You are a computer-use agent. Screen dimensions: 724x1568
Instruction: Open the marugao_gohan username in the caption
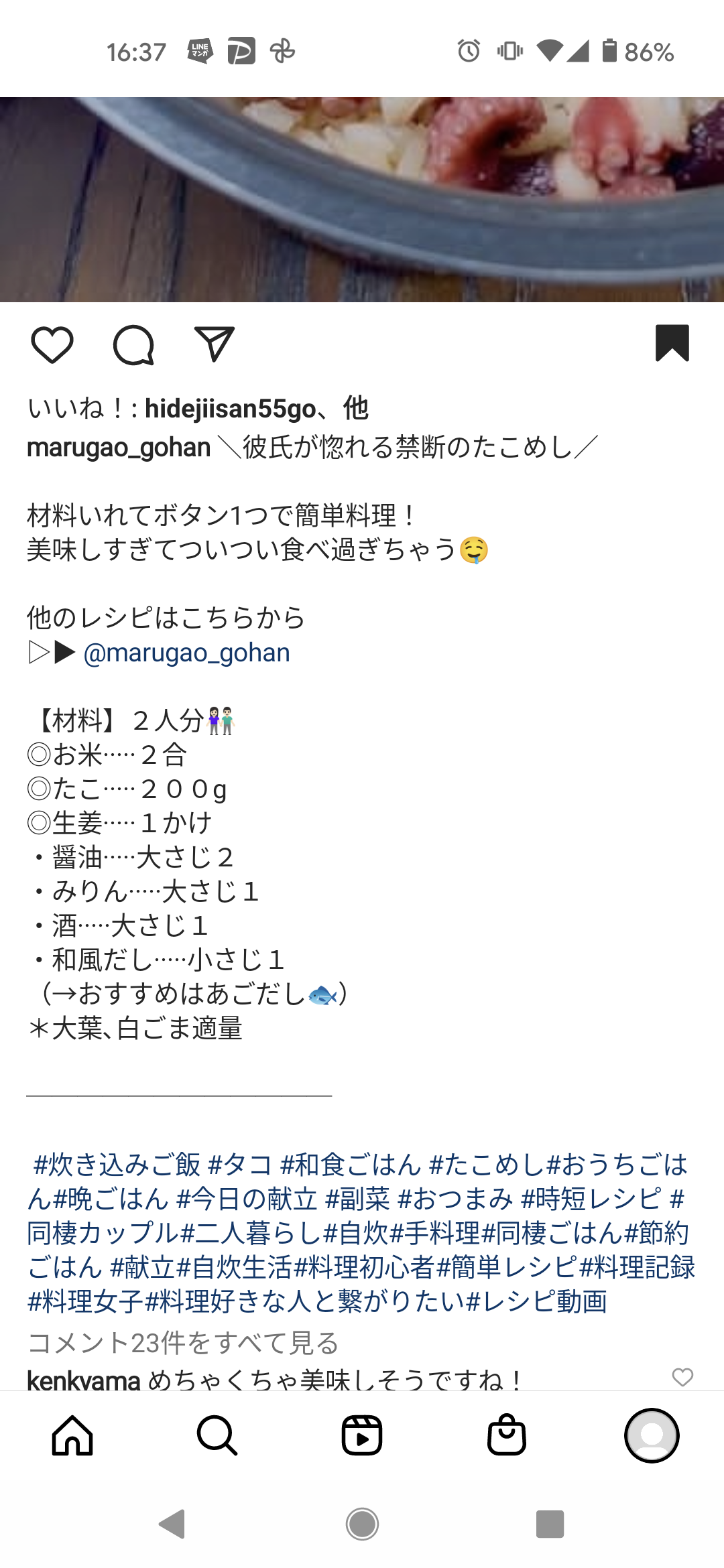tap(119, 448)
